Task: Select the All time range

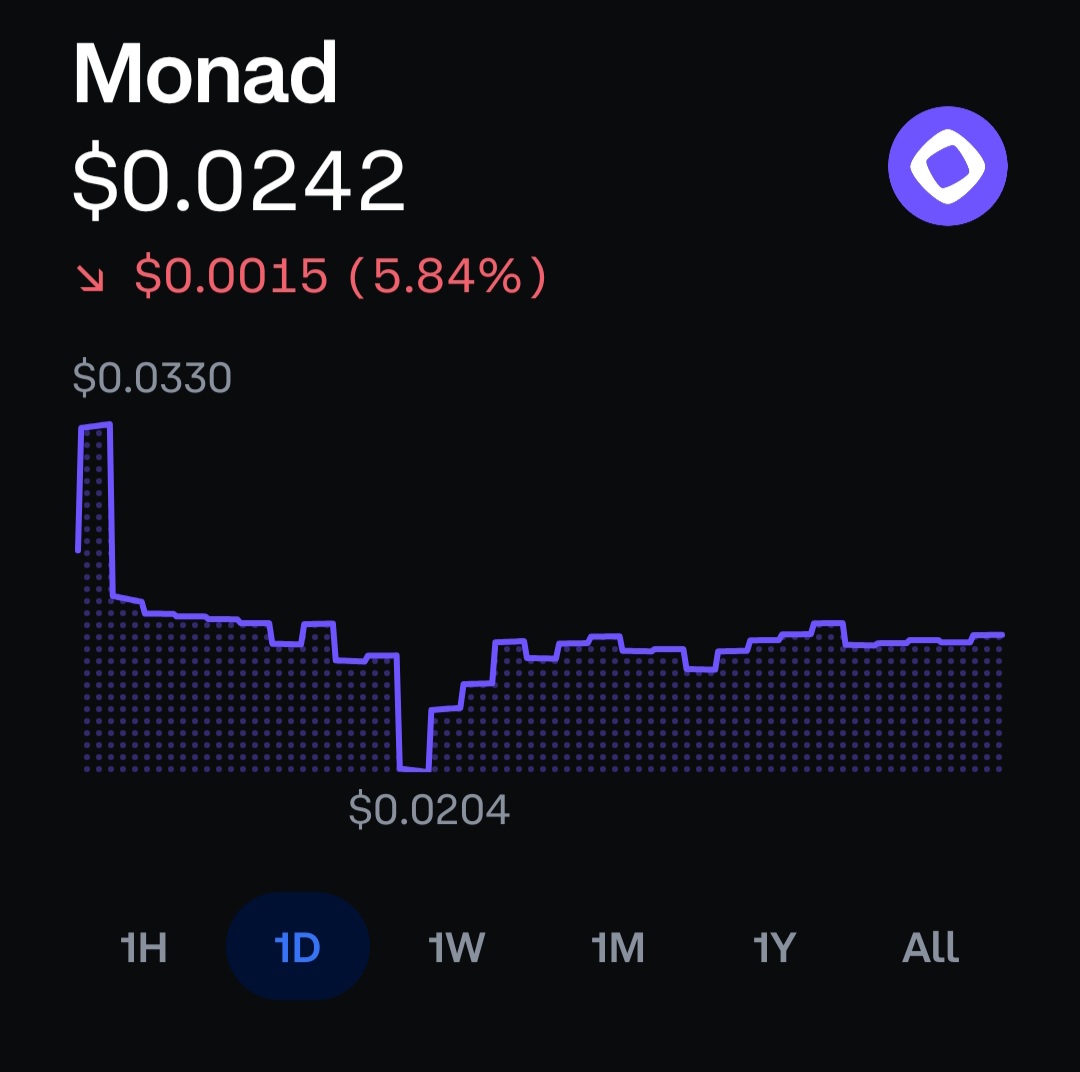Action: [x=930, y=946]
